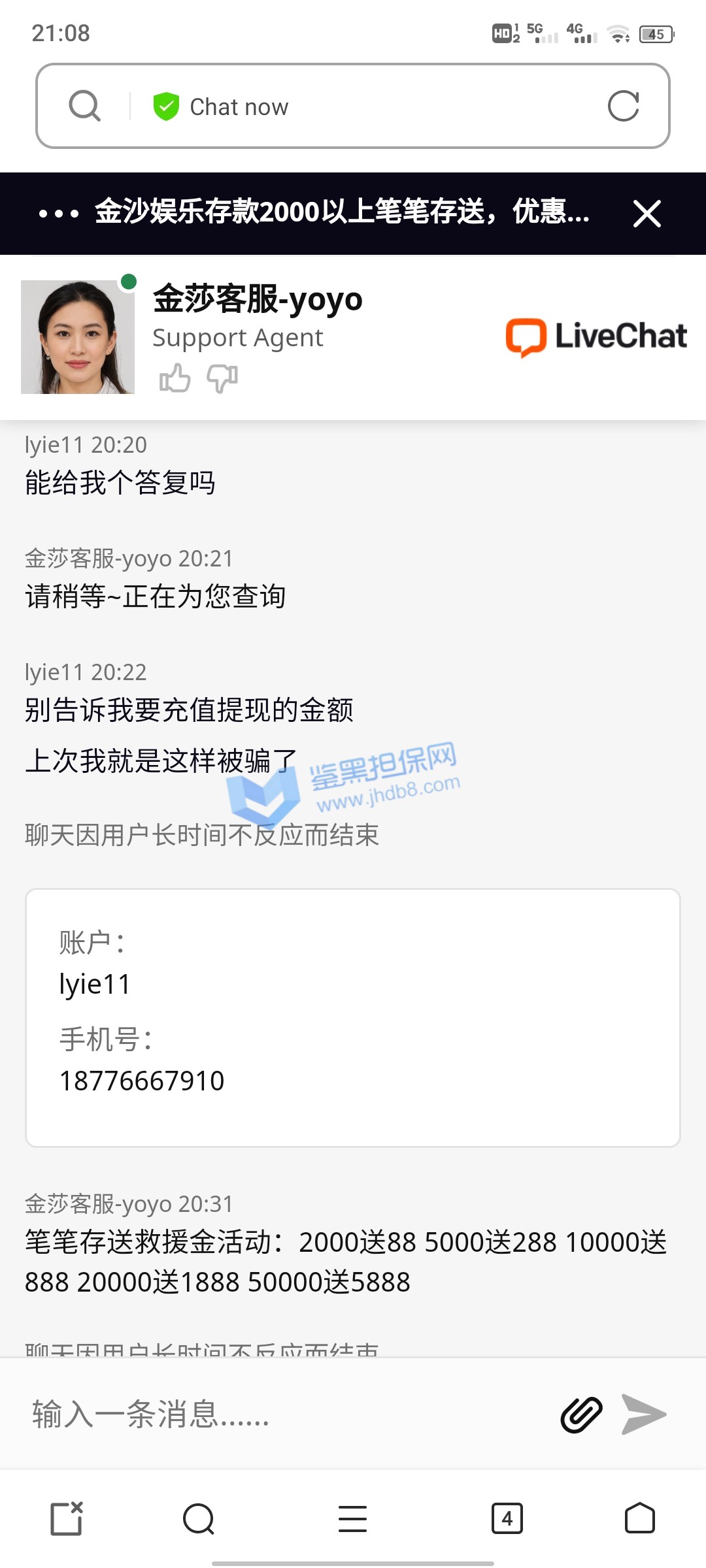Screen dimensions: 706x1568
Task: Rate agent yoyo with thumbs up
Action: (175, 378)
